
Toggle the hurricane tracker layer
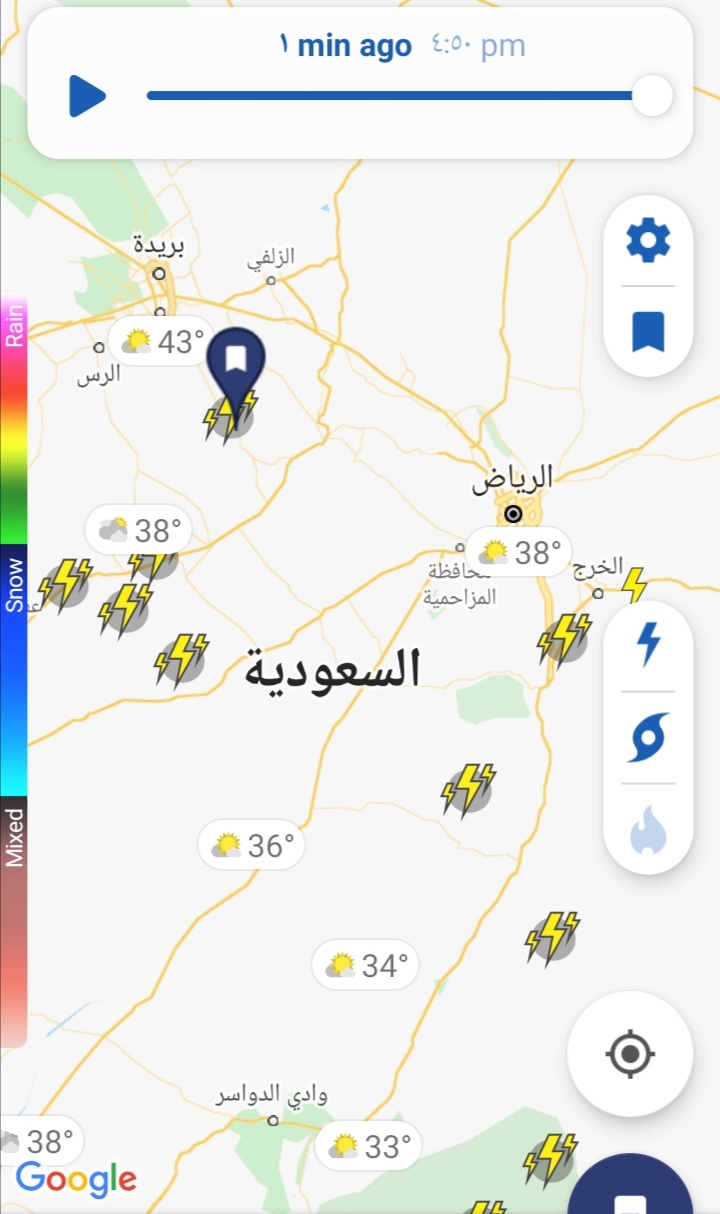[648, 738]
